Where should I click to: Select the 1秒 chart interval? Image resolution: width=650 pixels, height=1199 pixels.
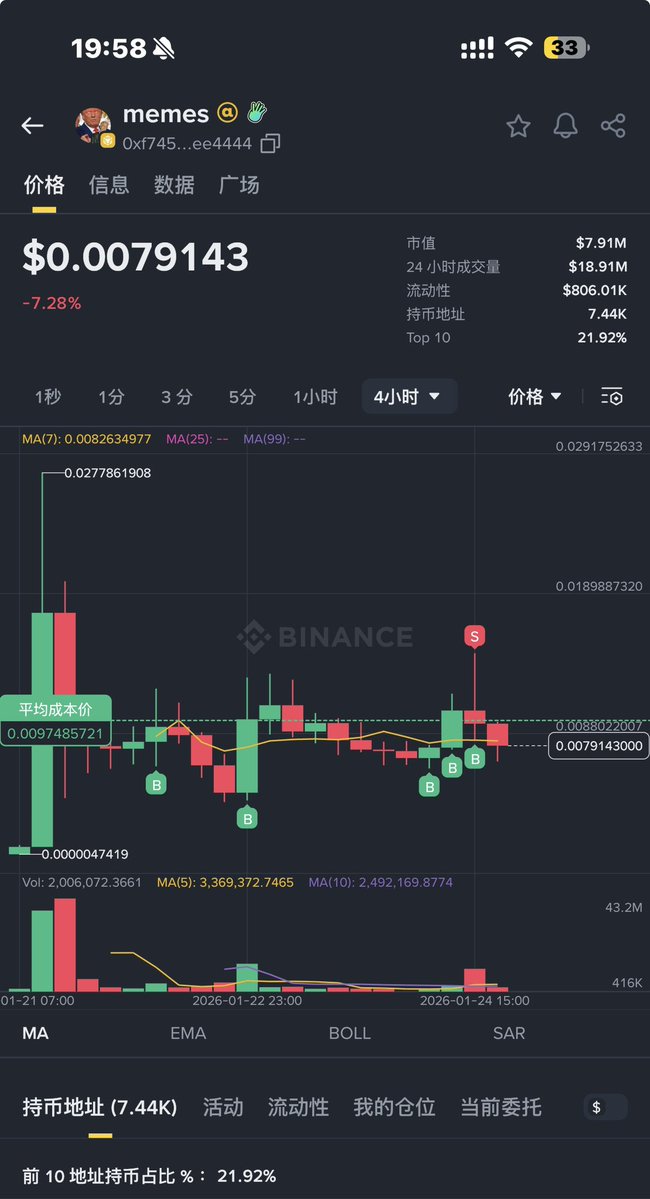[x=47, y=397]
